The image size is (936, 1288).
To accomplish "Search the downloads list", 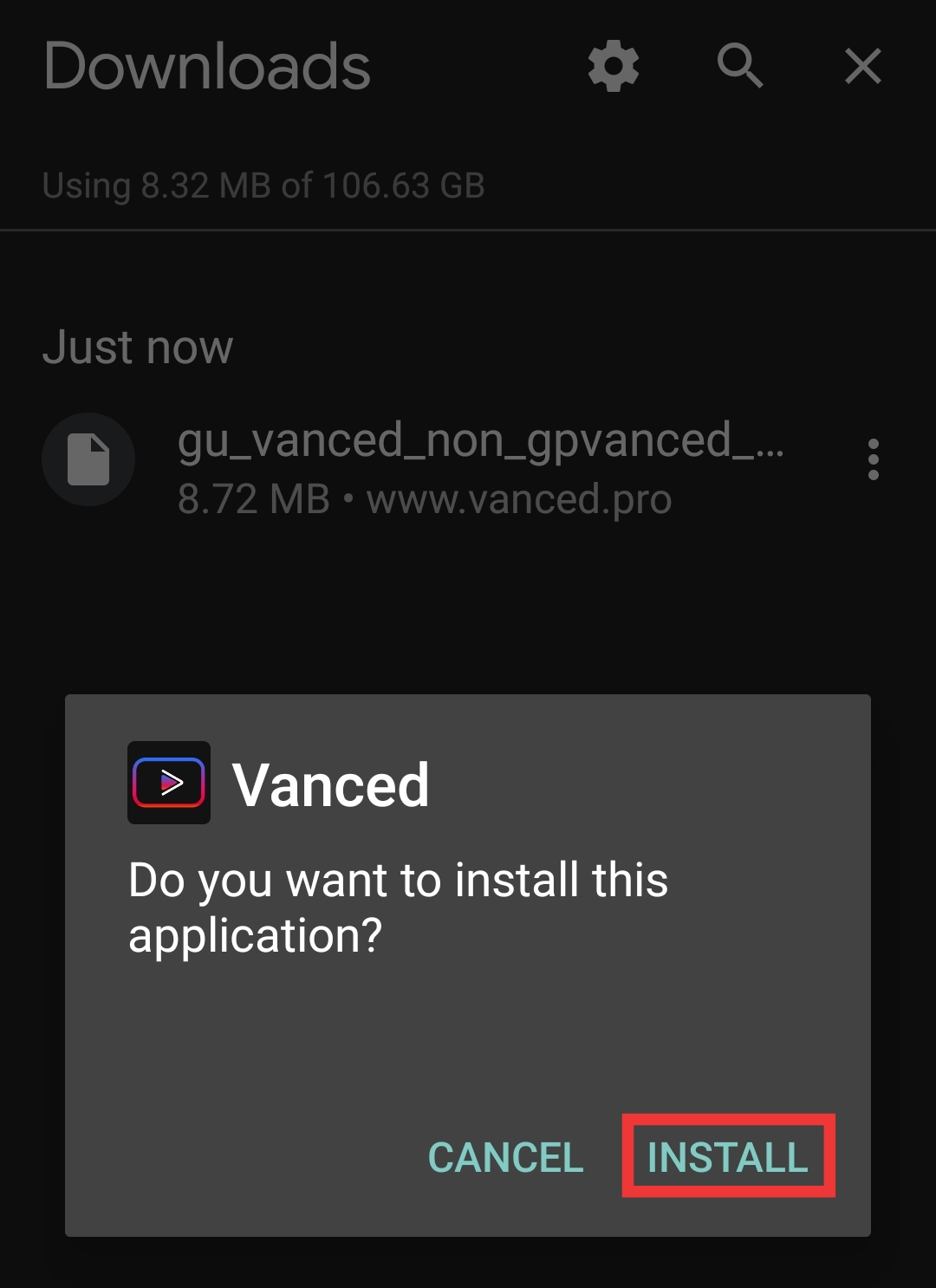I will 739,66.
